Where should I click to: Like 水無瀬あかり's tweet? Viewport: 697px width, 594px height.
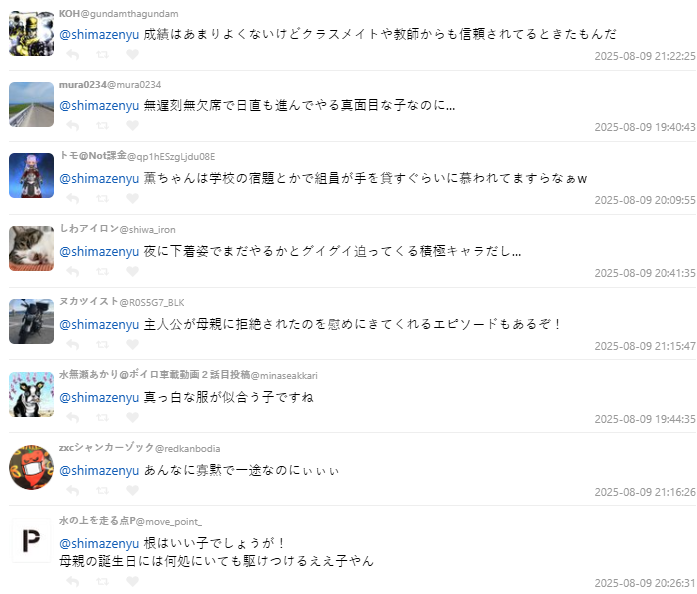tap(132, 418)
